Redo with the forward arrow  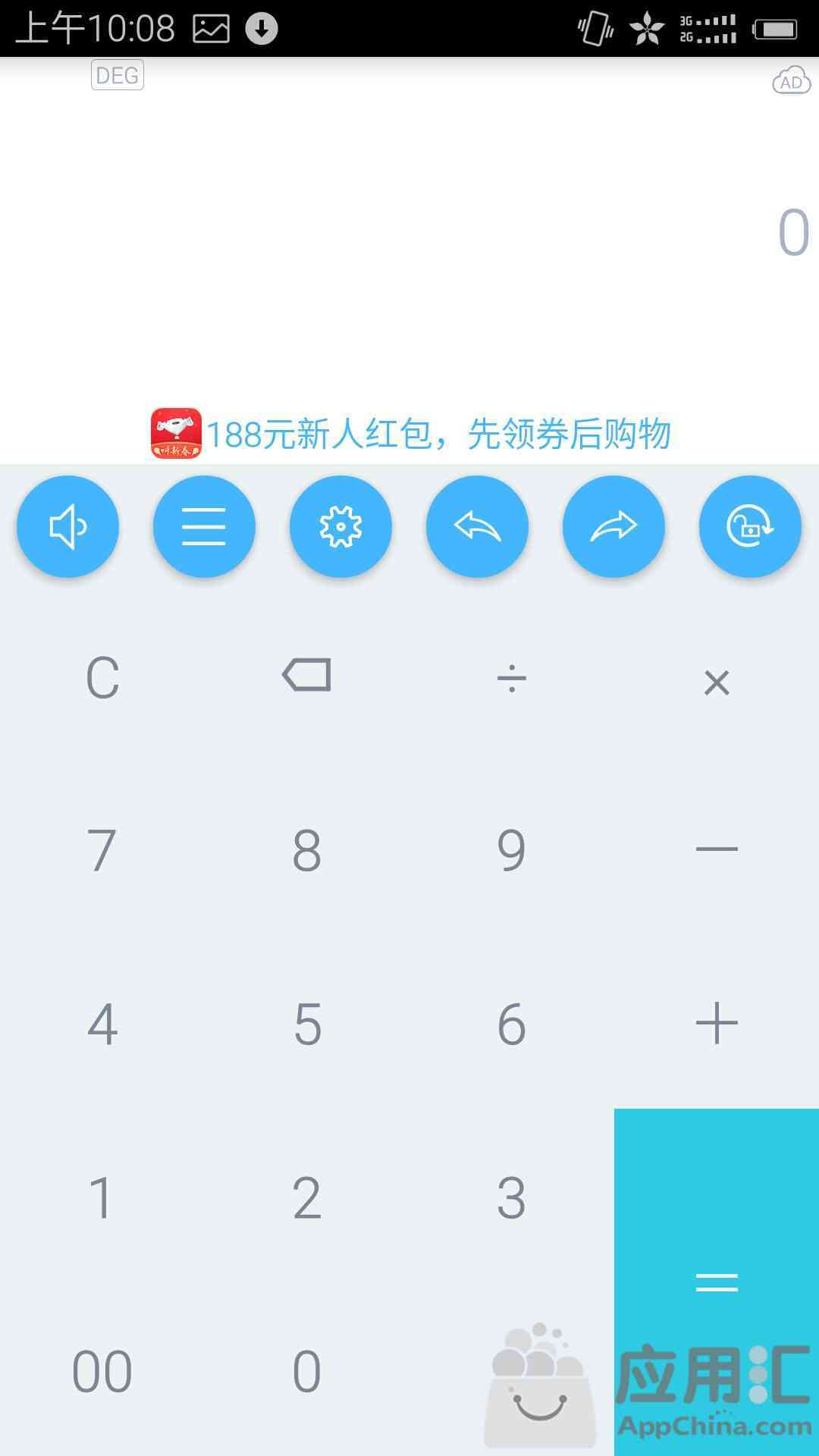613,526
